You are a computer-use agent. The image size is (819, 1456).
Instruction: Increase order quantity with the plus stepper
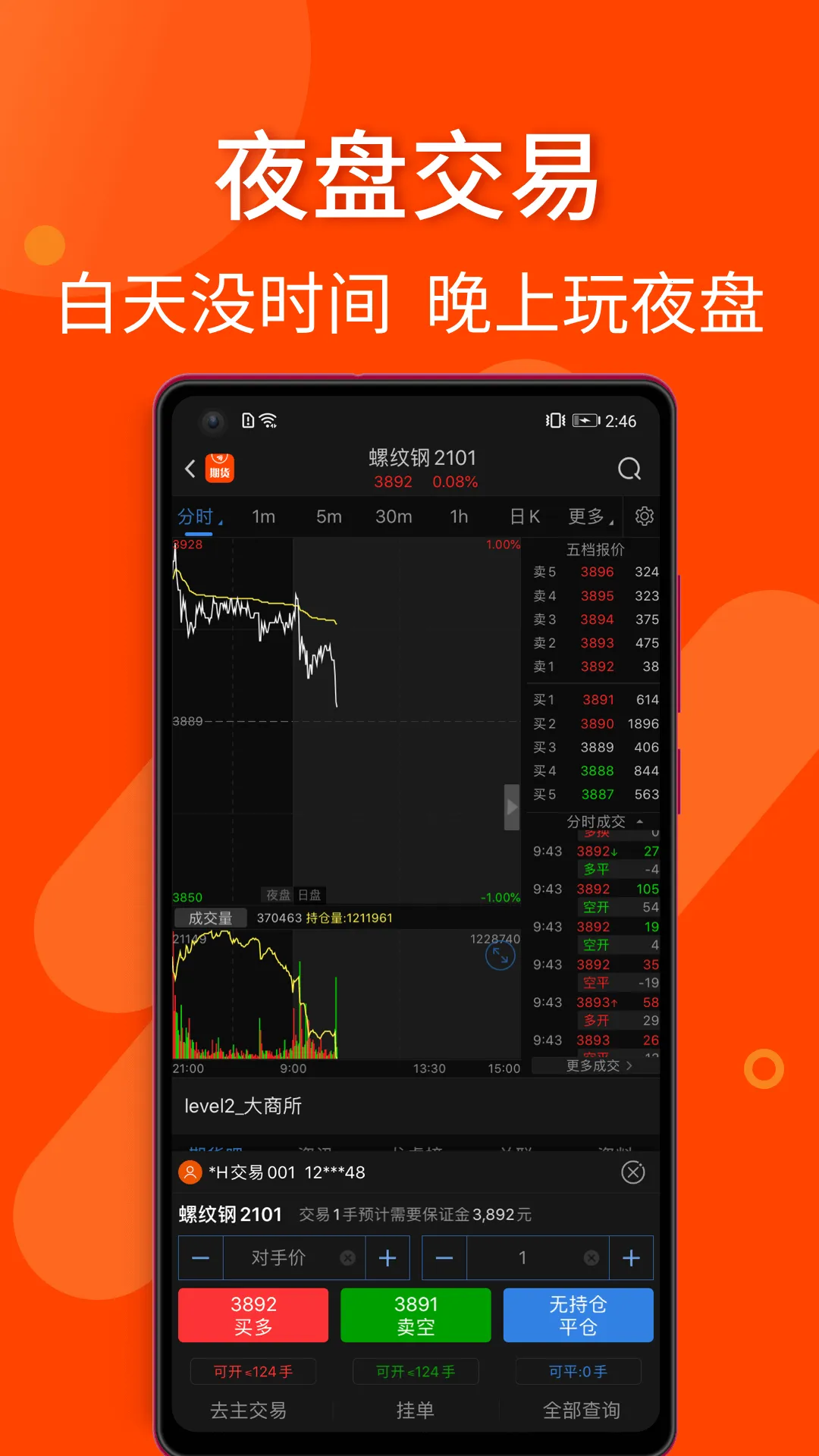pyautogui.click(x=631, y=1257)
